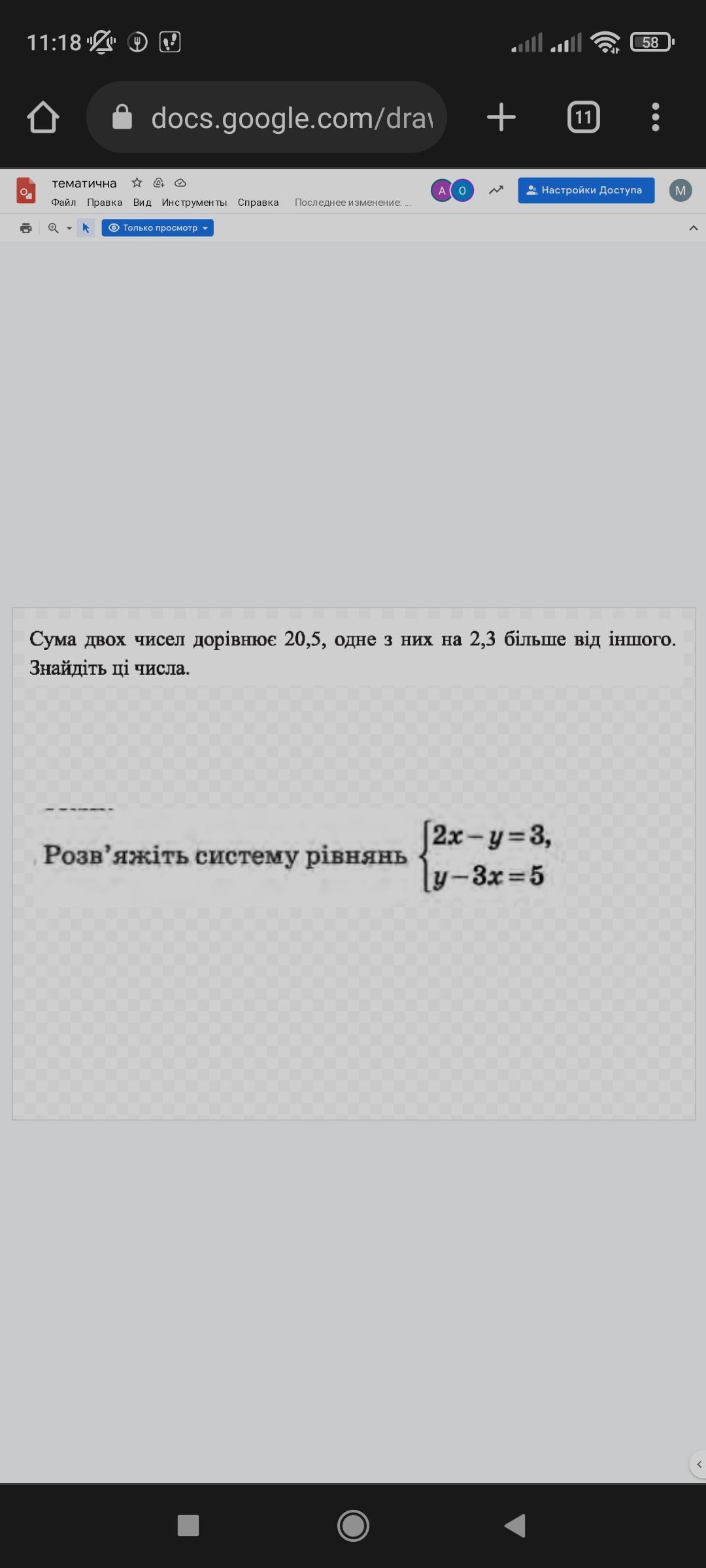Viewport: 706px width, 1568px height.
Task: Open the Правка menu
Action: 105,203
